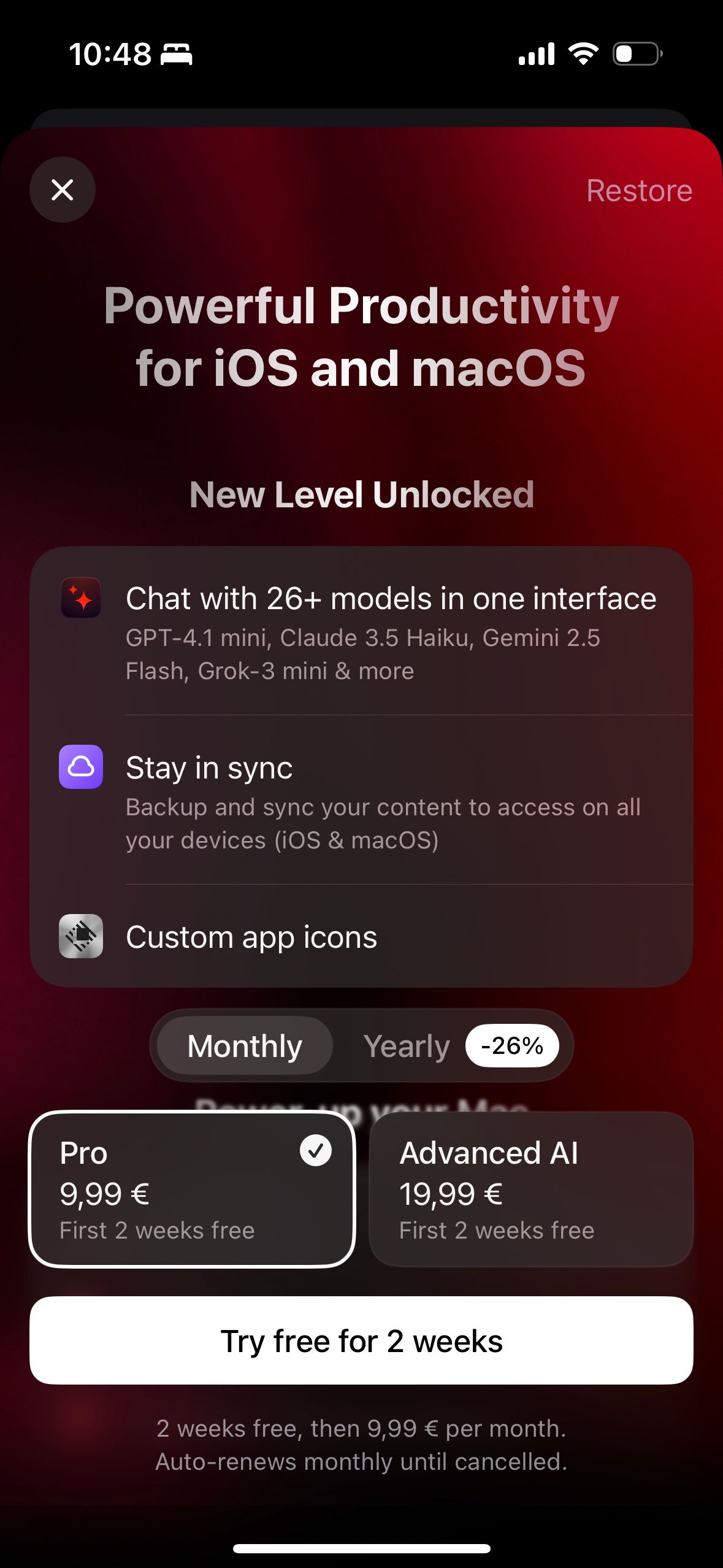Choose the Advanced AI plan
This screenshot has width=723, height=1568.
531,1189
